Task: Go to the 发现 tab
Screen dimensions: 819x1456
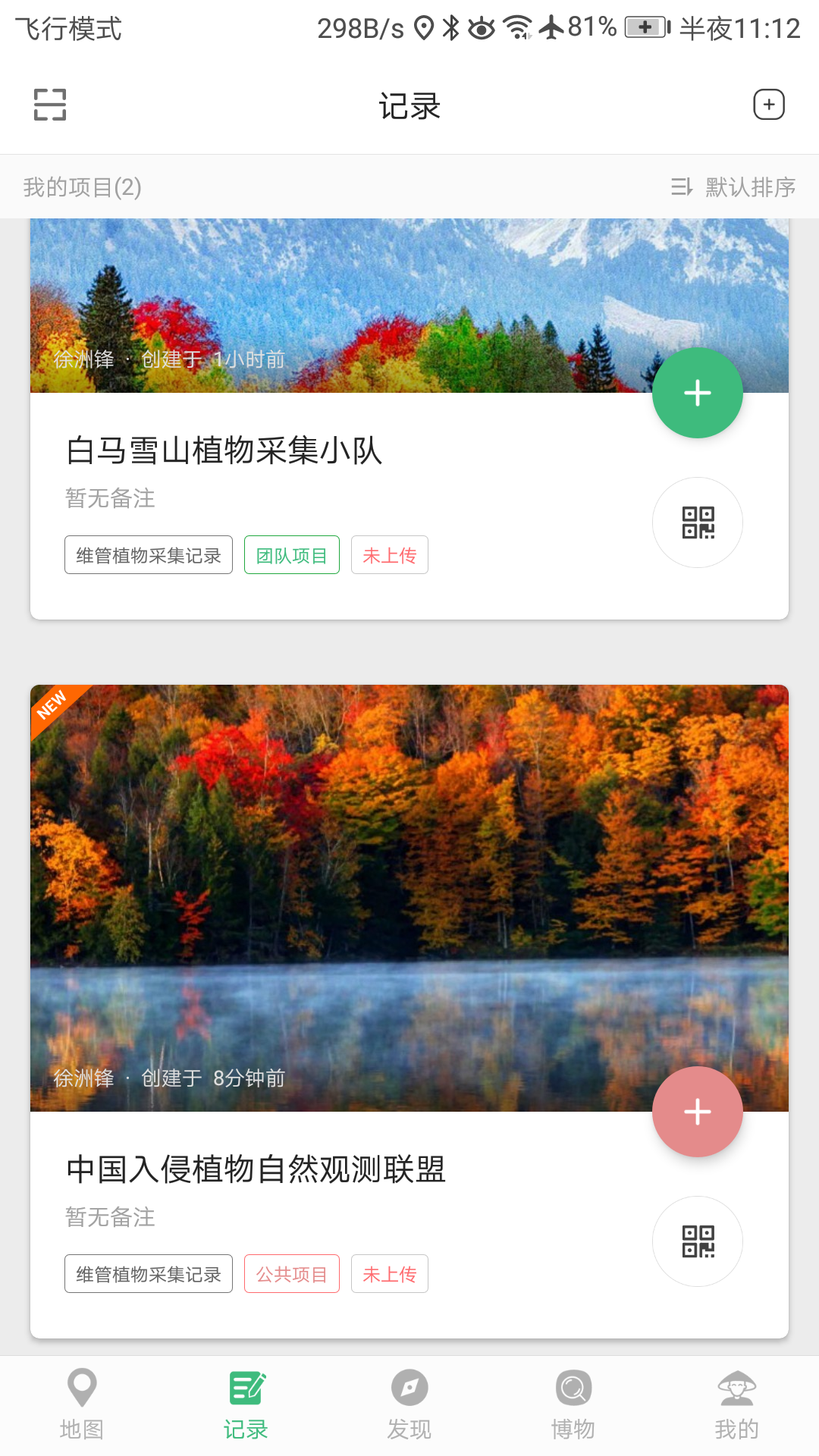Action: coord(409,1404)
